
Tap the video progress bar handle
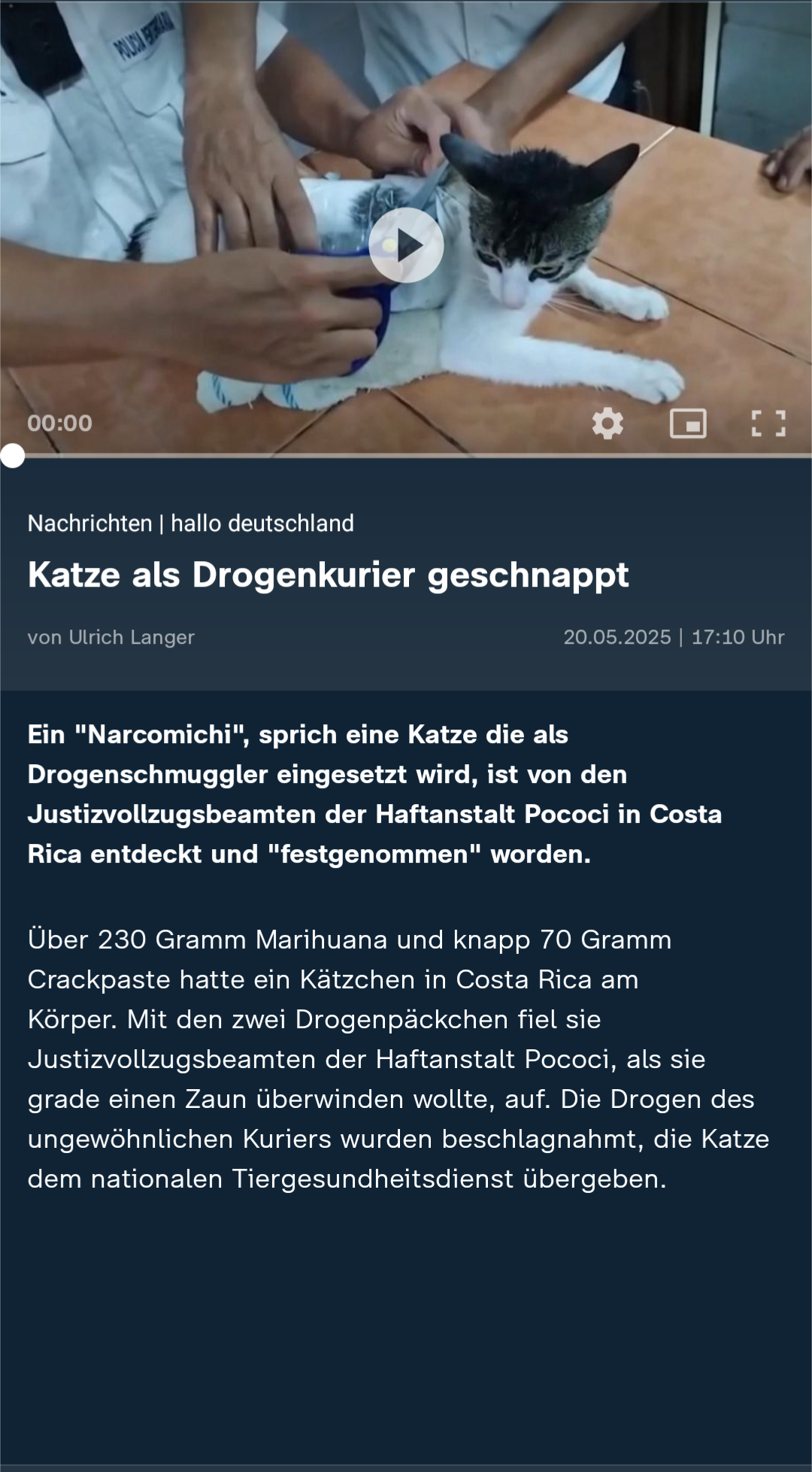click(x=13, y=456)
